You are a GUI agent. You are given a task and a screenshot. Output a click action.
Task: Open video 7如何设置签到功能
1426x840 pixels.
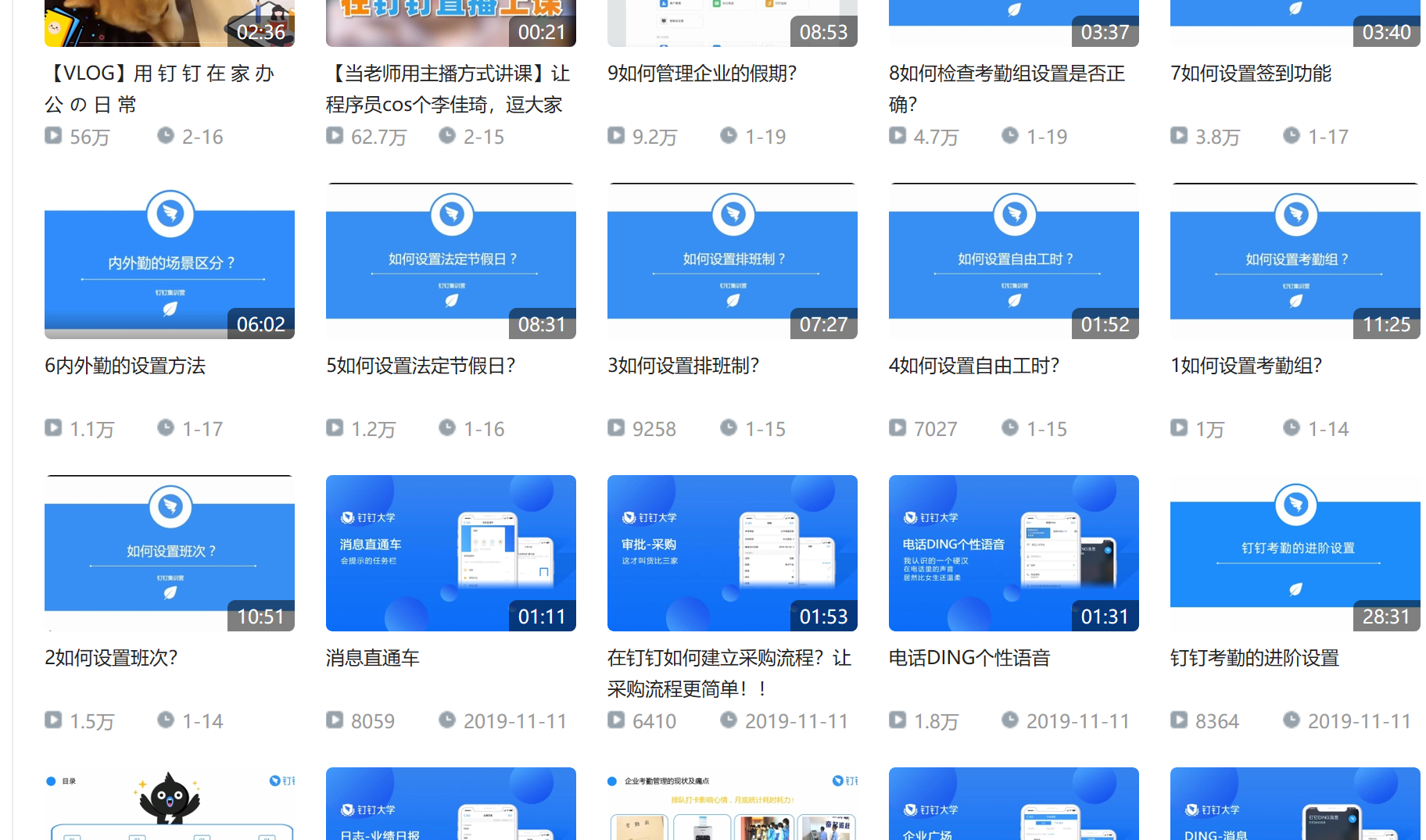(1250, 73)
